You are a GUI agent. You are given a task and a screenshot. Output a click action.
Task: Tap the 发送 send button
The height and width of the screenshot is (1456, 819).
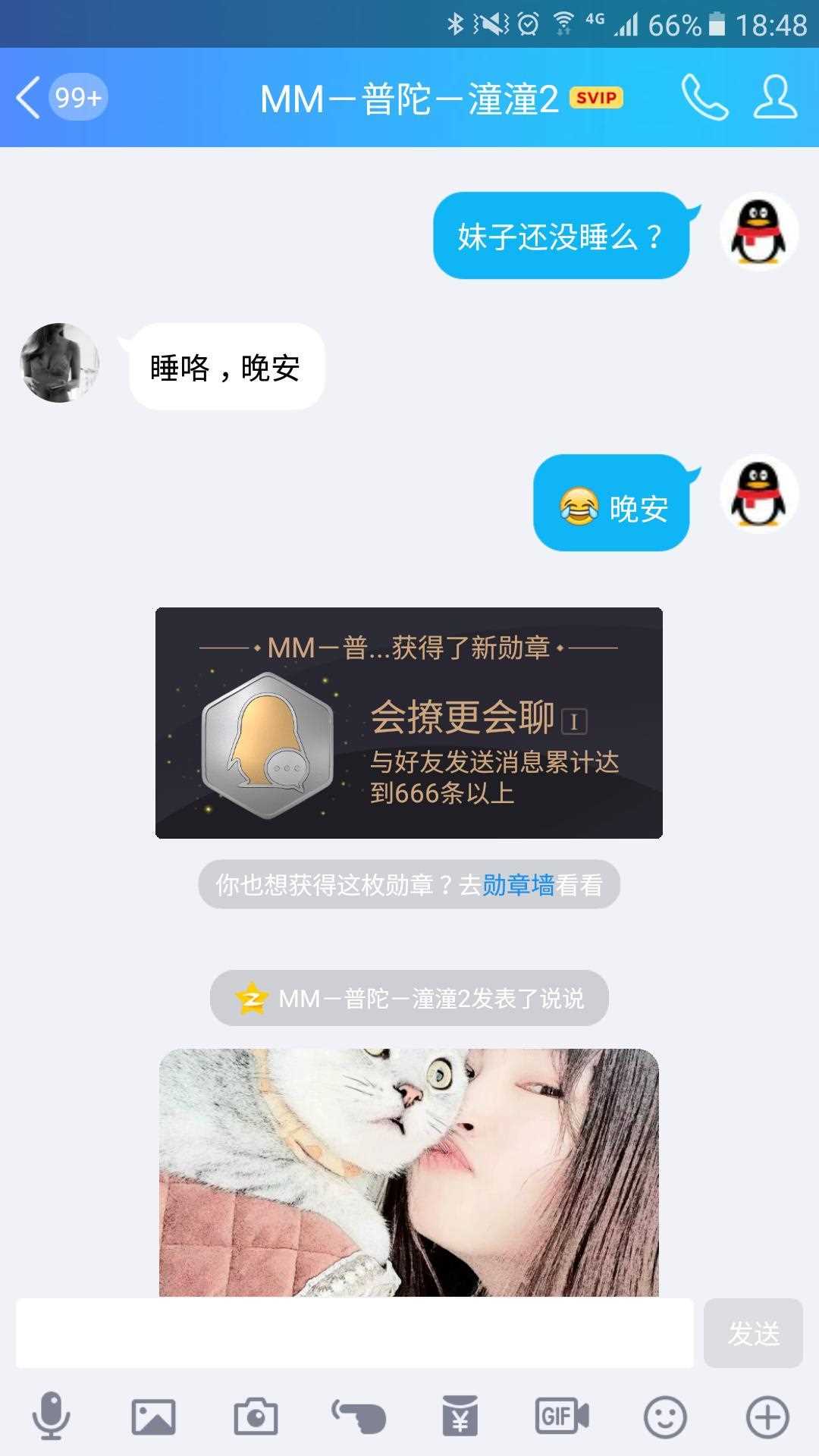753,1333
